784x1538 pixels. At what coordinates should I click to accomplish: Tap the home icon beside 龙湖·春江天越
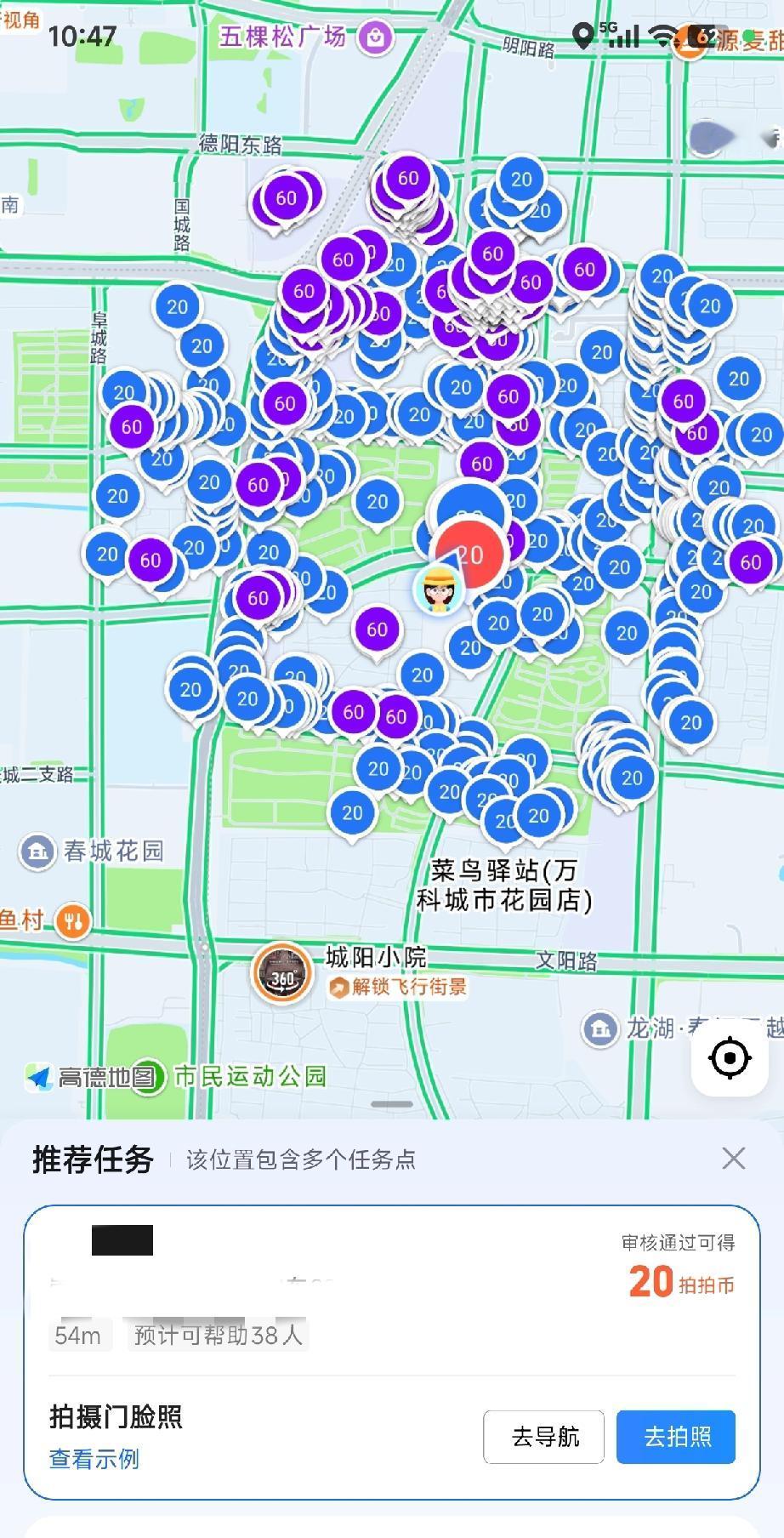click(x=600, y=1030)
